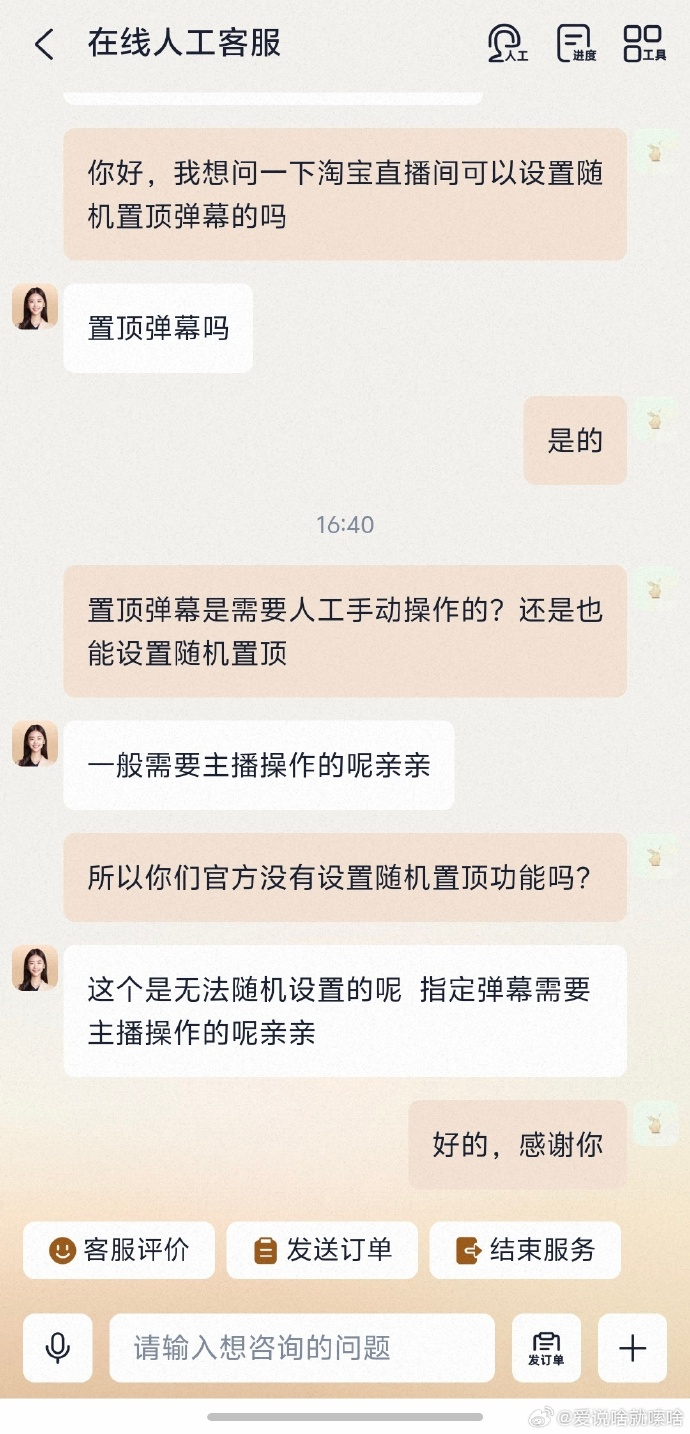
Task: End the session with 结束服务
Action: coord(525,1250)
